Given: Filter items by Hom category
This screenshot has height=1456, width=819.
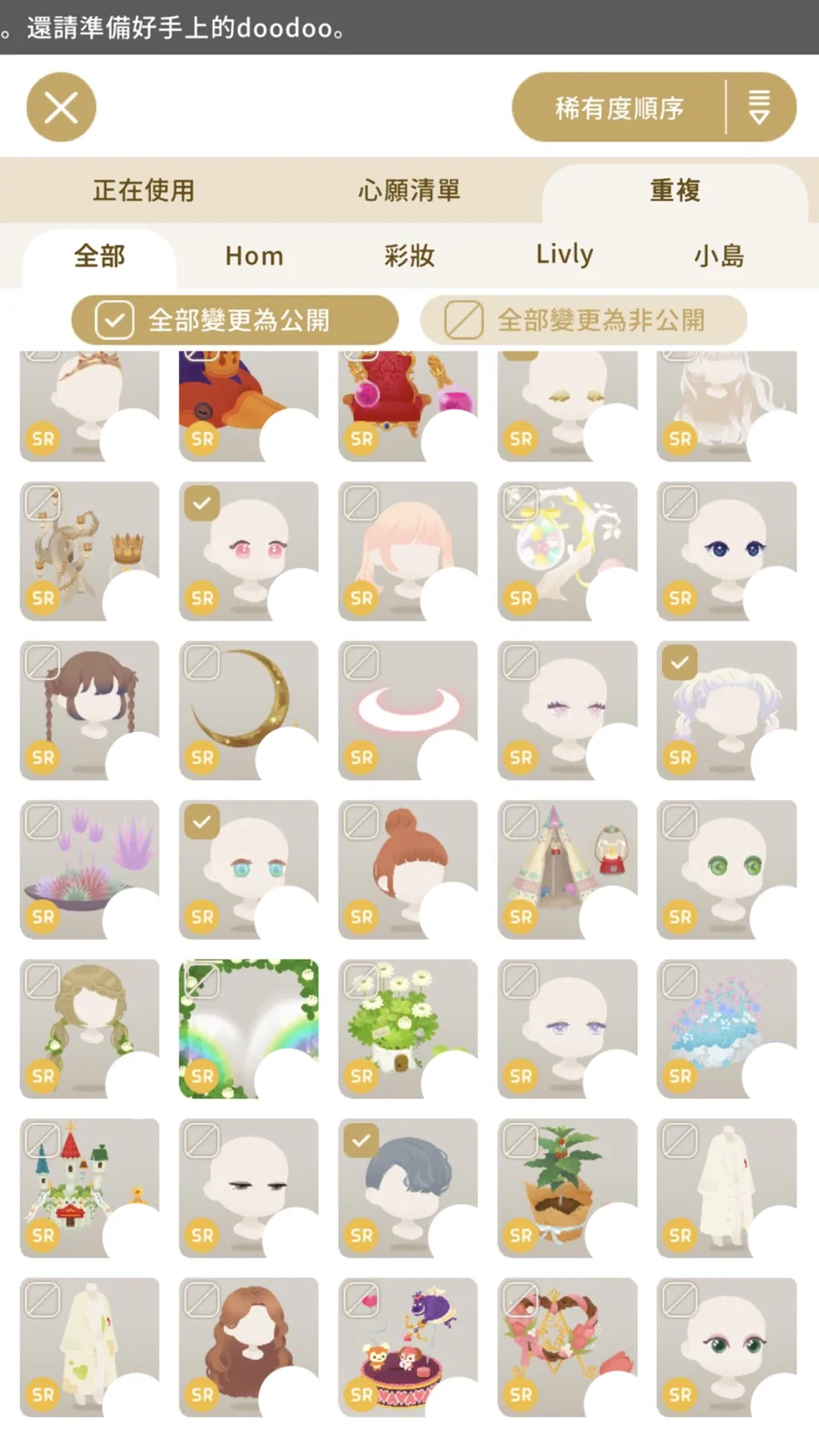Looking at the screenshot, I should point(254,256).
